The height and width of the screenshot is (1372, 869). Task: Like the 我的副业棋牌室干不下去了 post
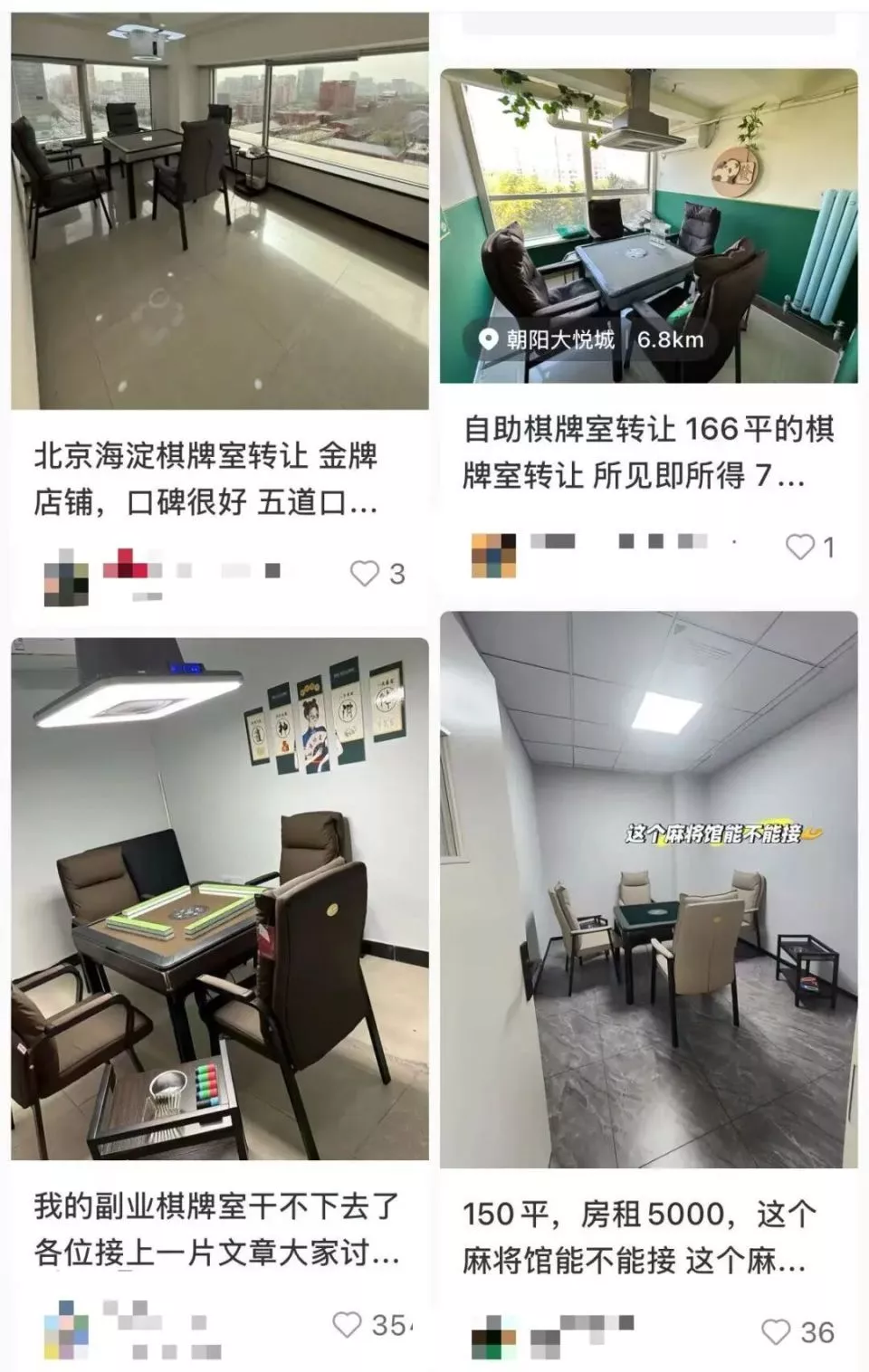click(348, 1325)
